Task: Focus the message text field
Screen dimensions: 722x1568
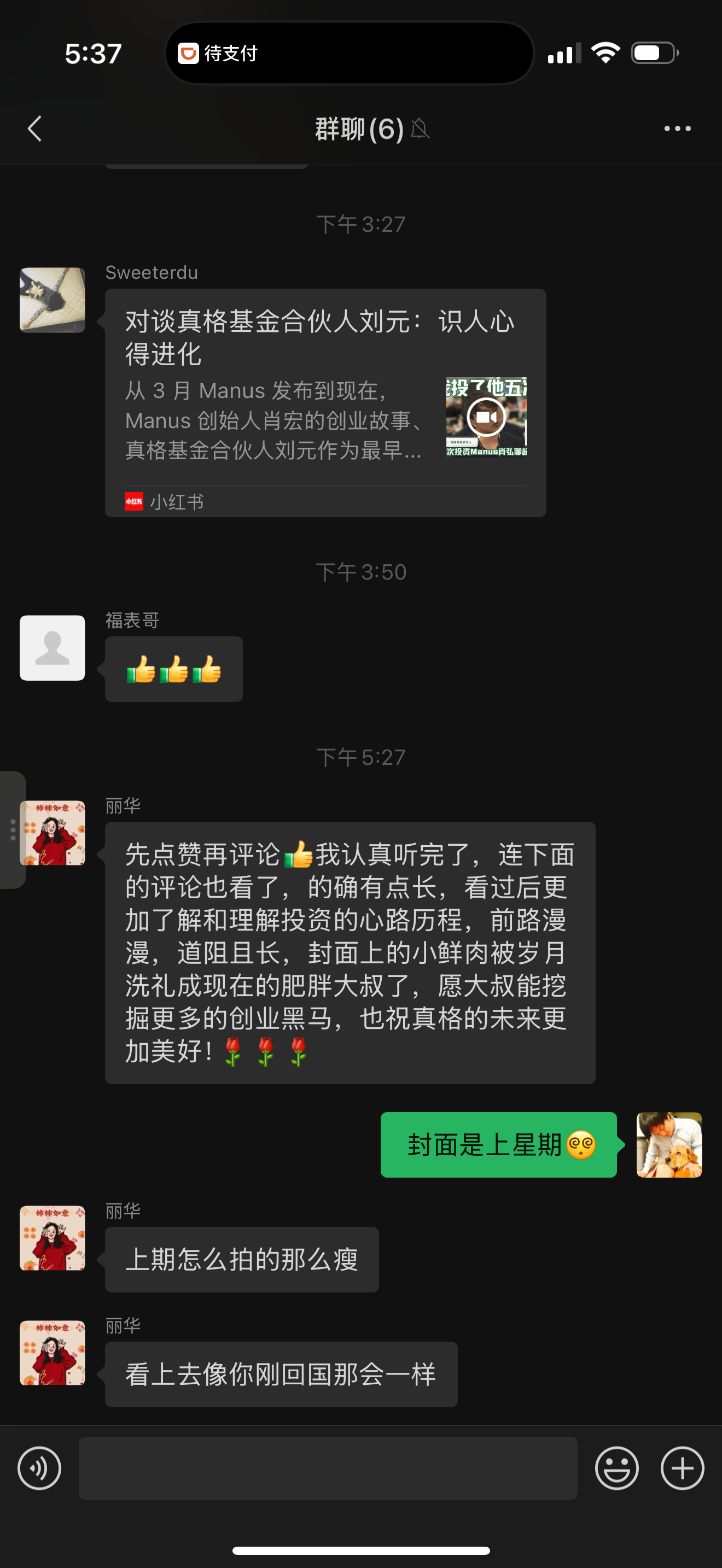Action: pos(328,1468)
